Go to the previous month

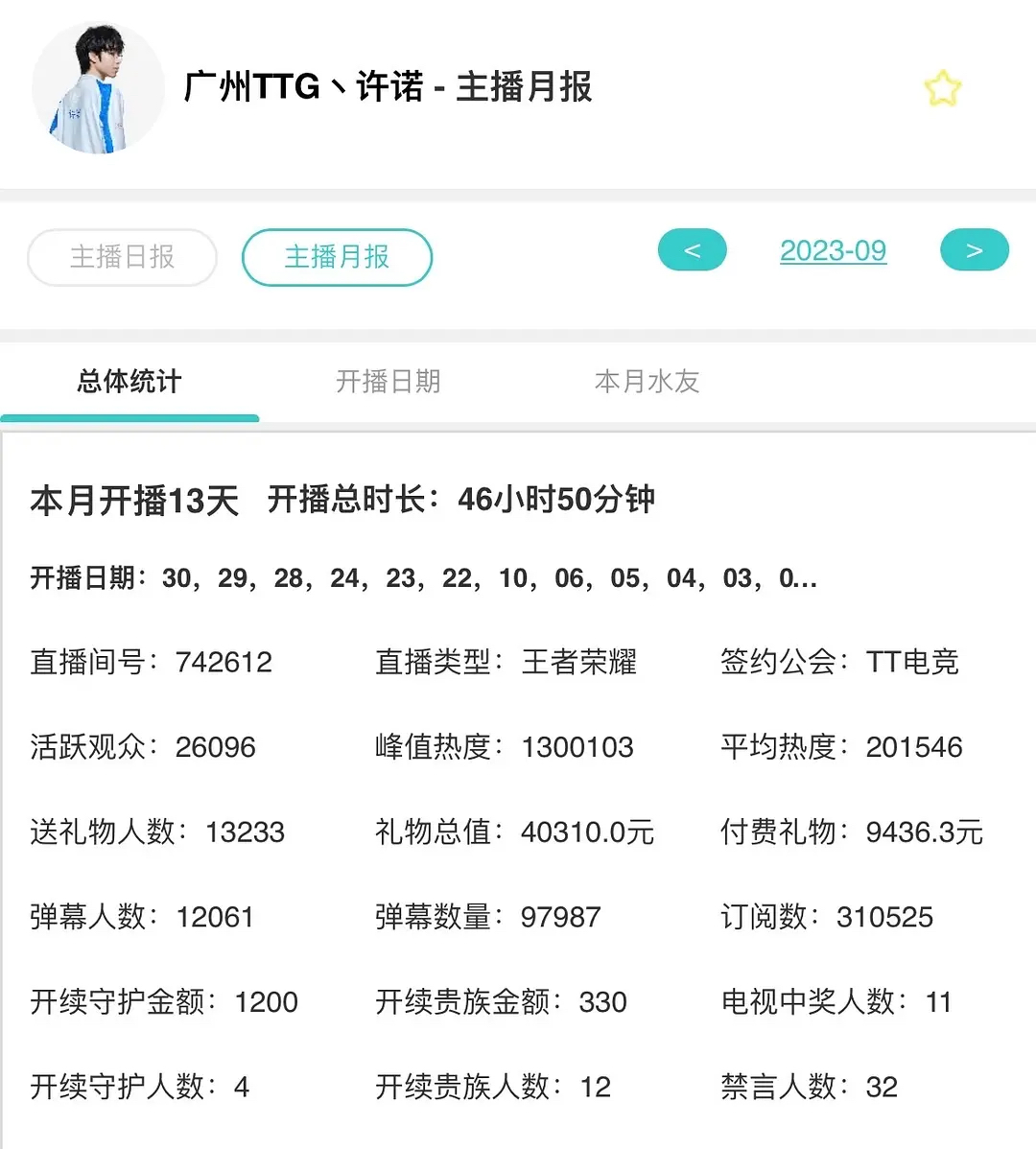point(692,250)
